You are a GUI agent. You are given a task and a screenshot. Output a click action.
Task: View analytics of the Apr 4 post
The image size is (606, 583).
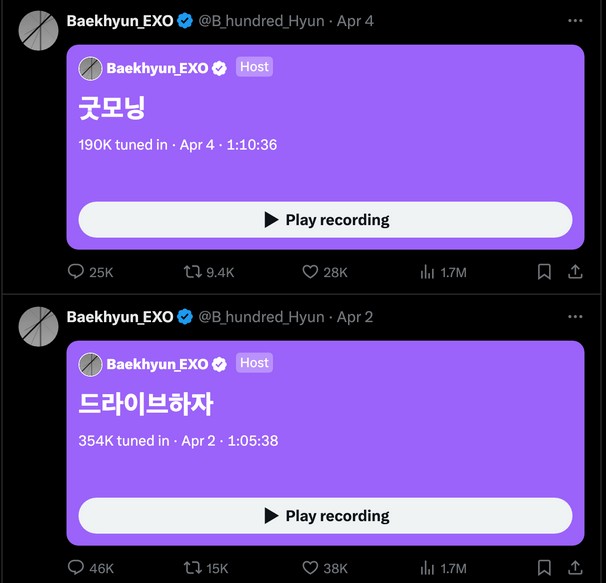(427, 272)
